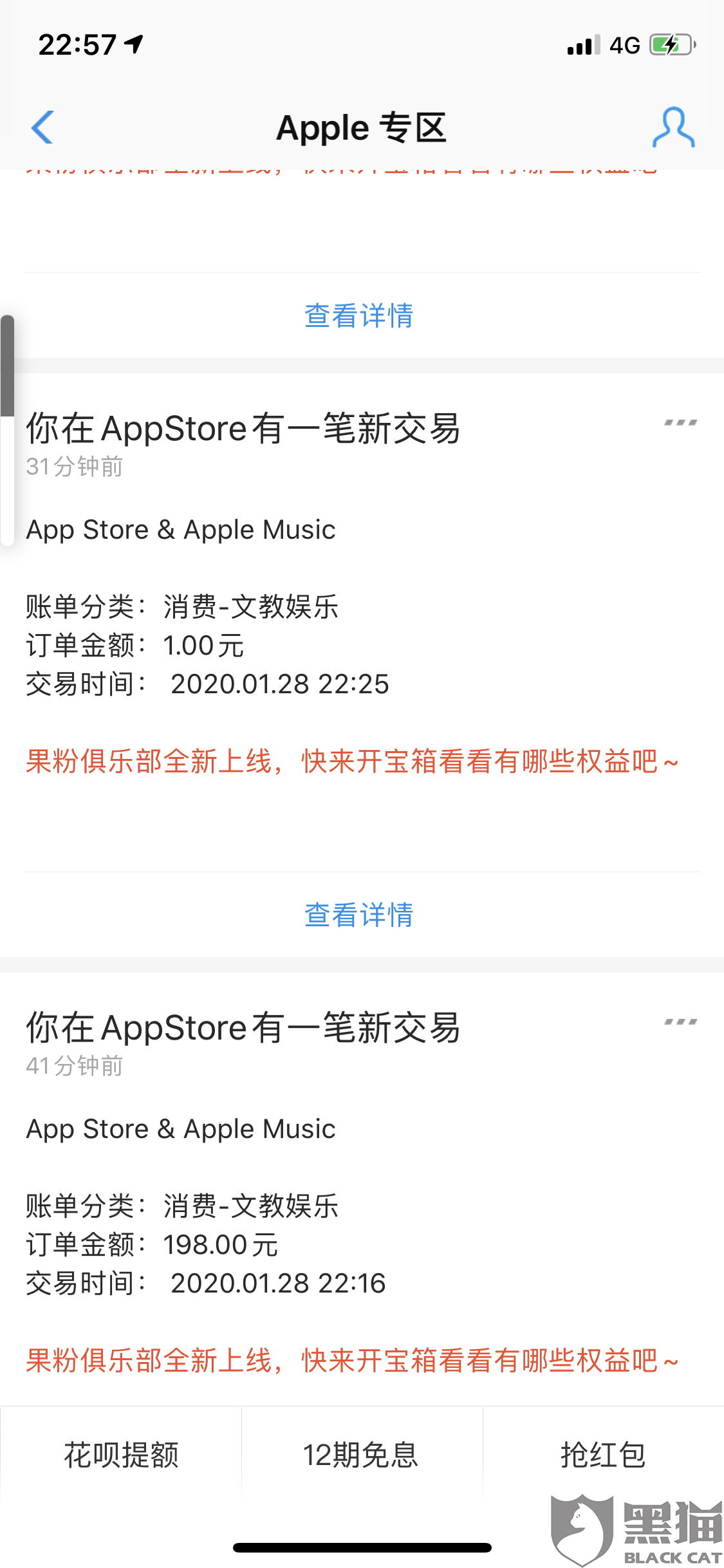Tap the Apple 专区 title

pos(362,127)
